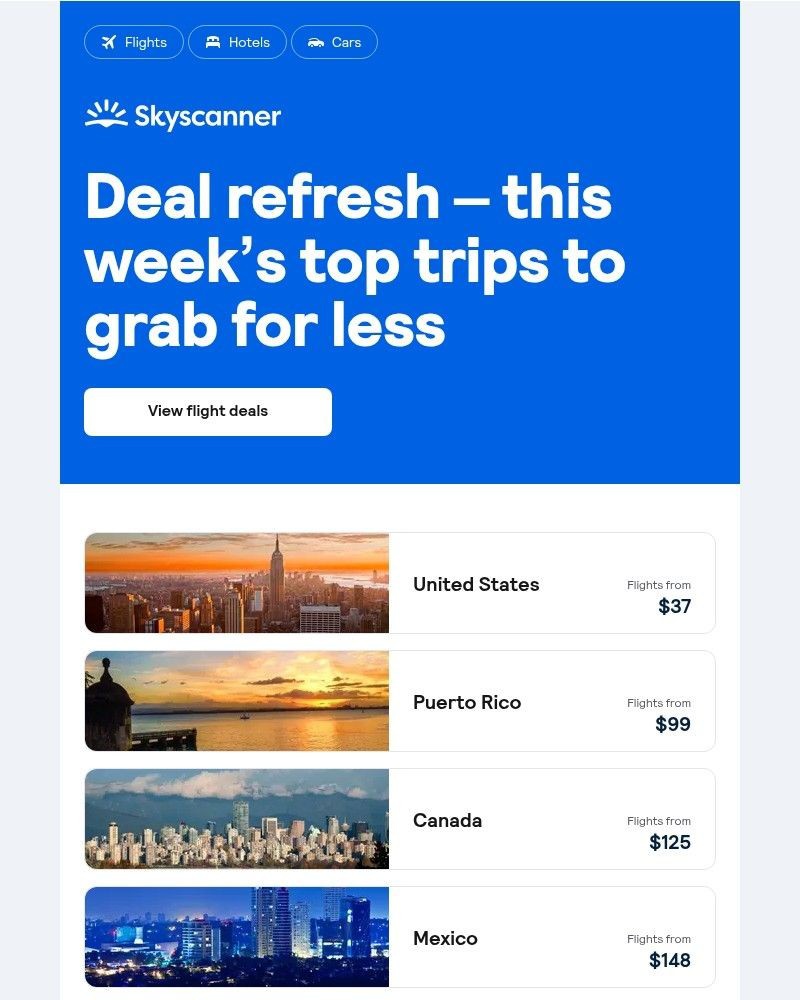Select the Skyscanner brand wordmark
800x1000 pixels.
click(208, 116)
